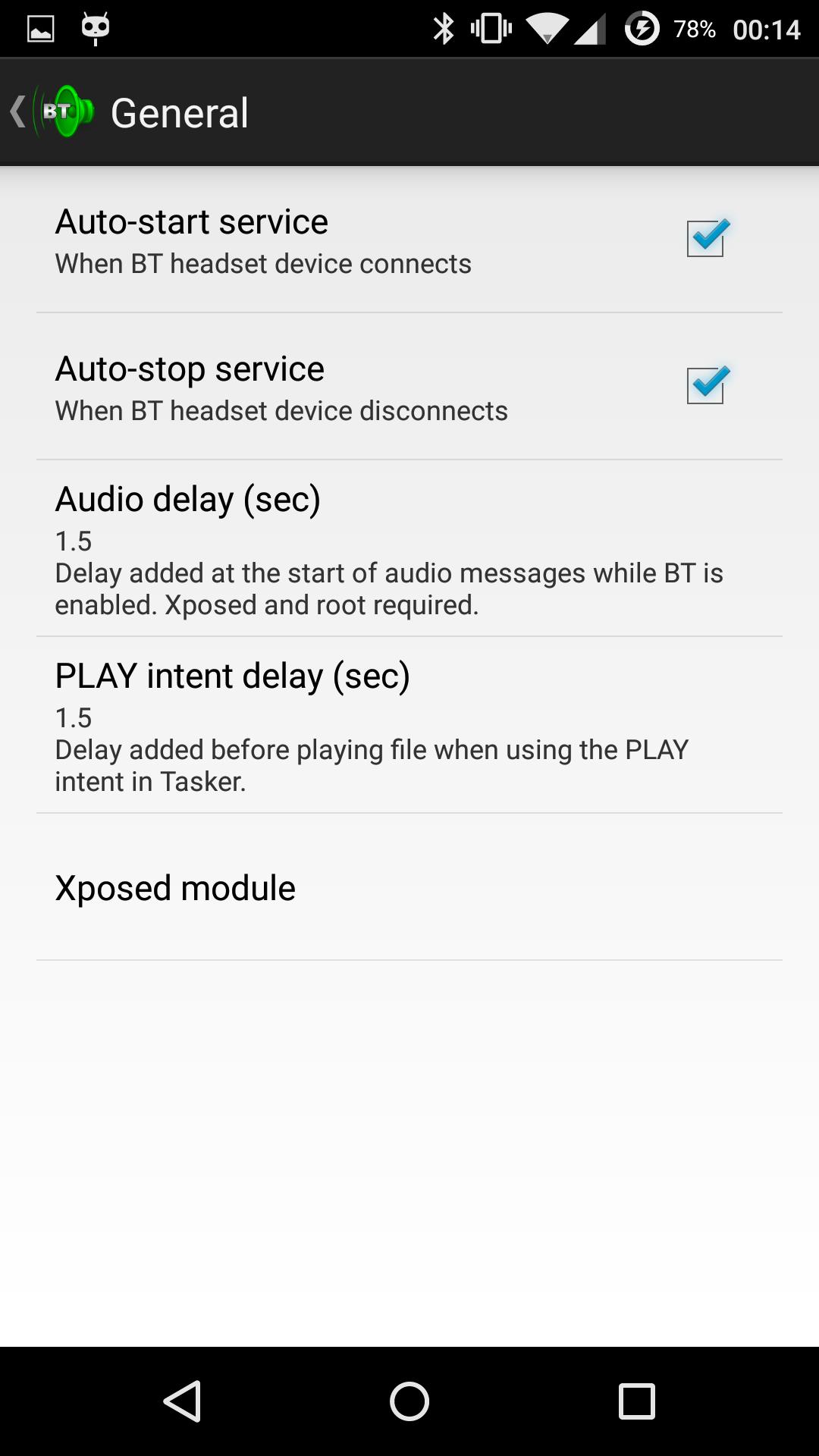Tap the screenshot notification icon
The width and height of the screenshot is (819, 1456).
pos(39,29)
